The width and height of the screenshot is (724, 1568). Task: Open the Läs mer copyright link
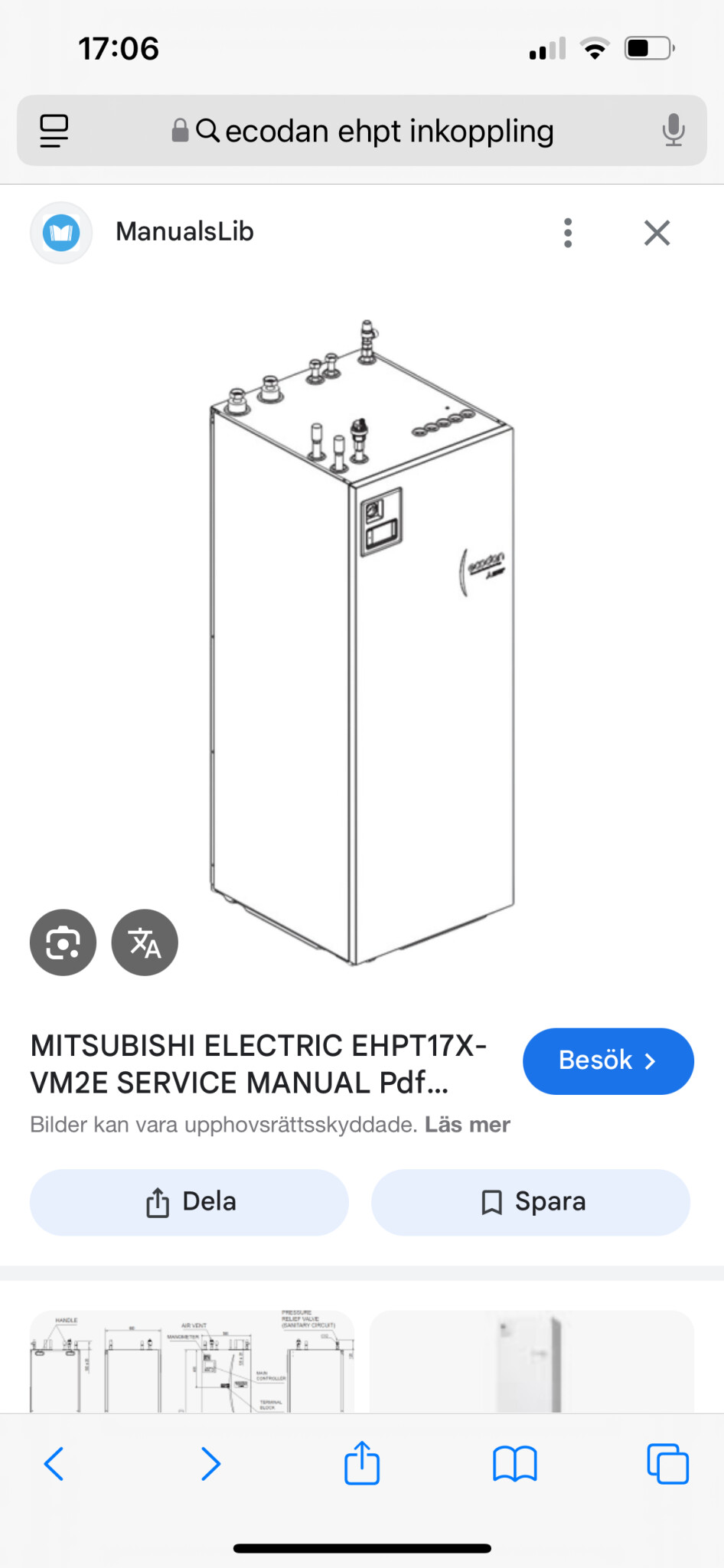click(x=468, y=1125)
